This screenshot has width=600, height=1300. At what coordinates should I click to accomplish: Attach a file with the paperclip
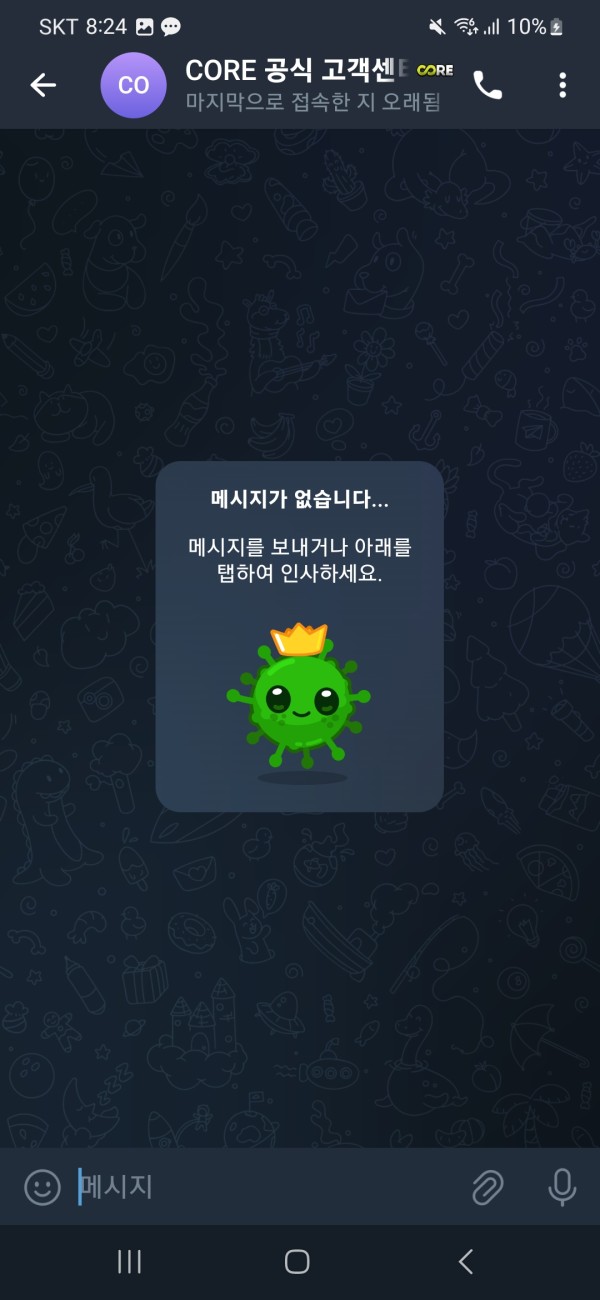[488, 1187]
